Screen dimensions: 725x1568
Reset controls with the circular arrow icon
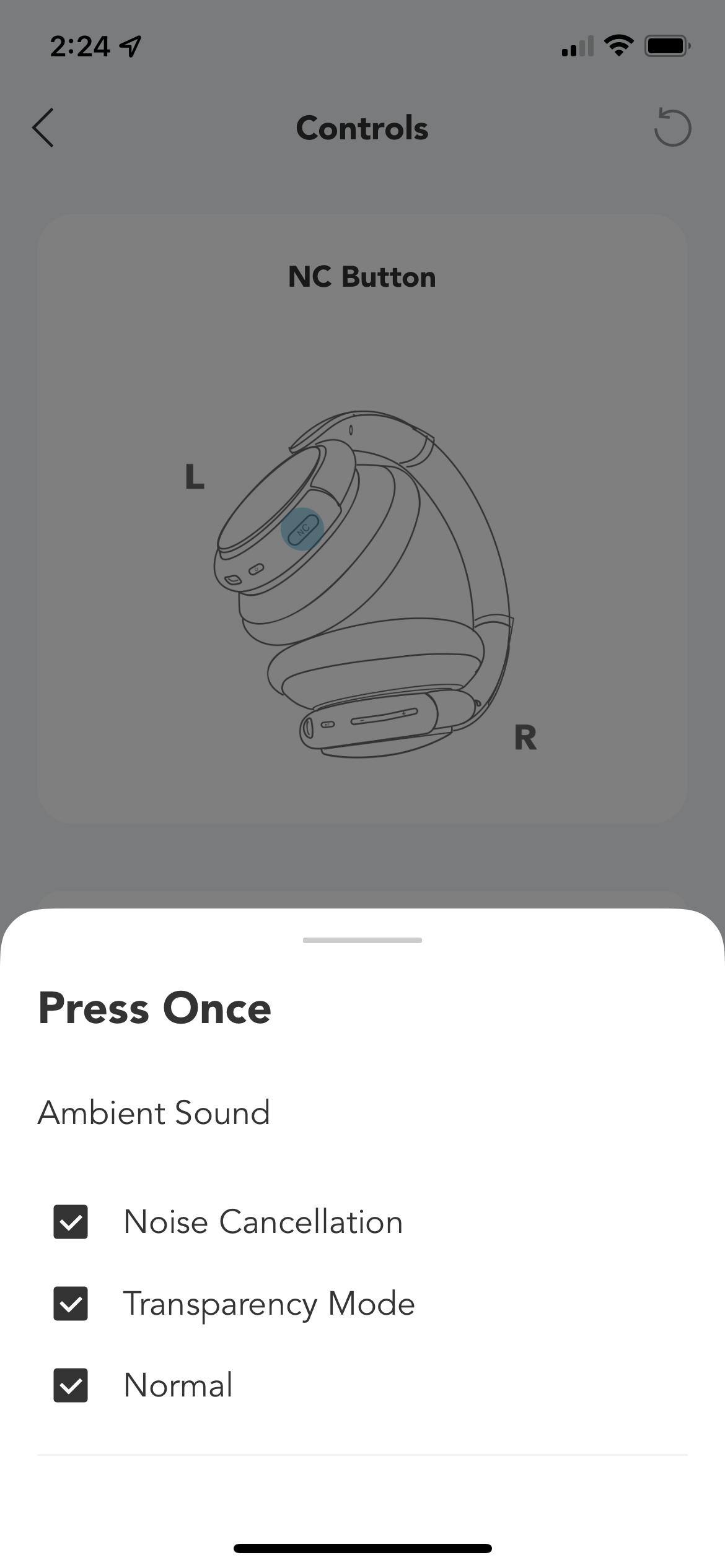point(672,128)
